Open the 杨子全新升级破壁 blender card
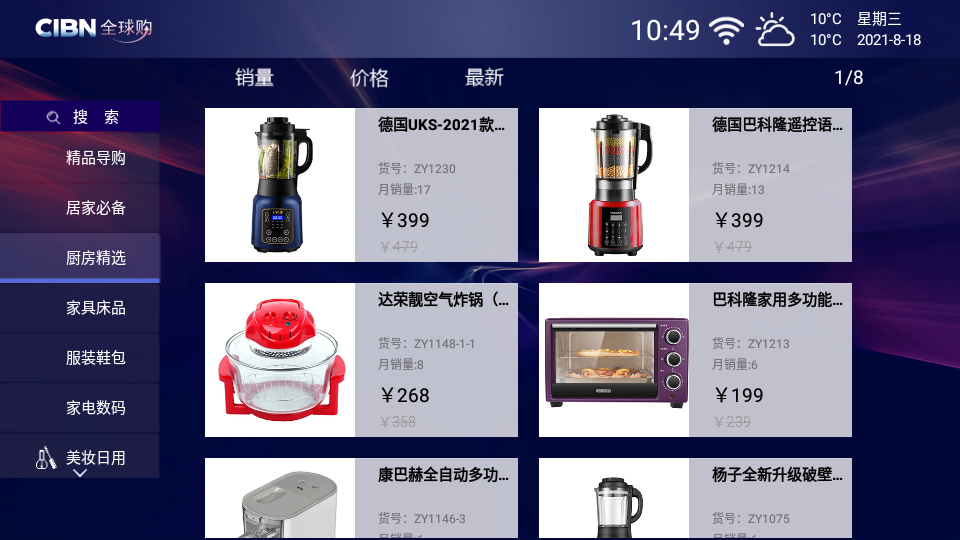 695,498
